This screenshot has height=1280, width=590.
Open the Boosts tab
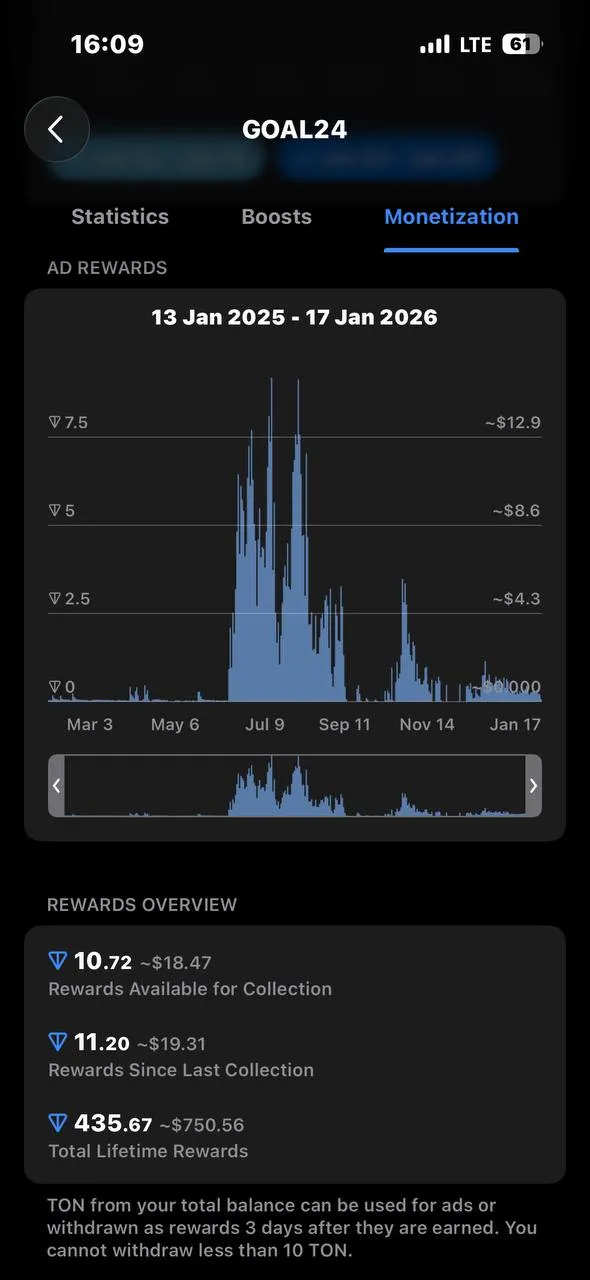click(277, 217)
